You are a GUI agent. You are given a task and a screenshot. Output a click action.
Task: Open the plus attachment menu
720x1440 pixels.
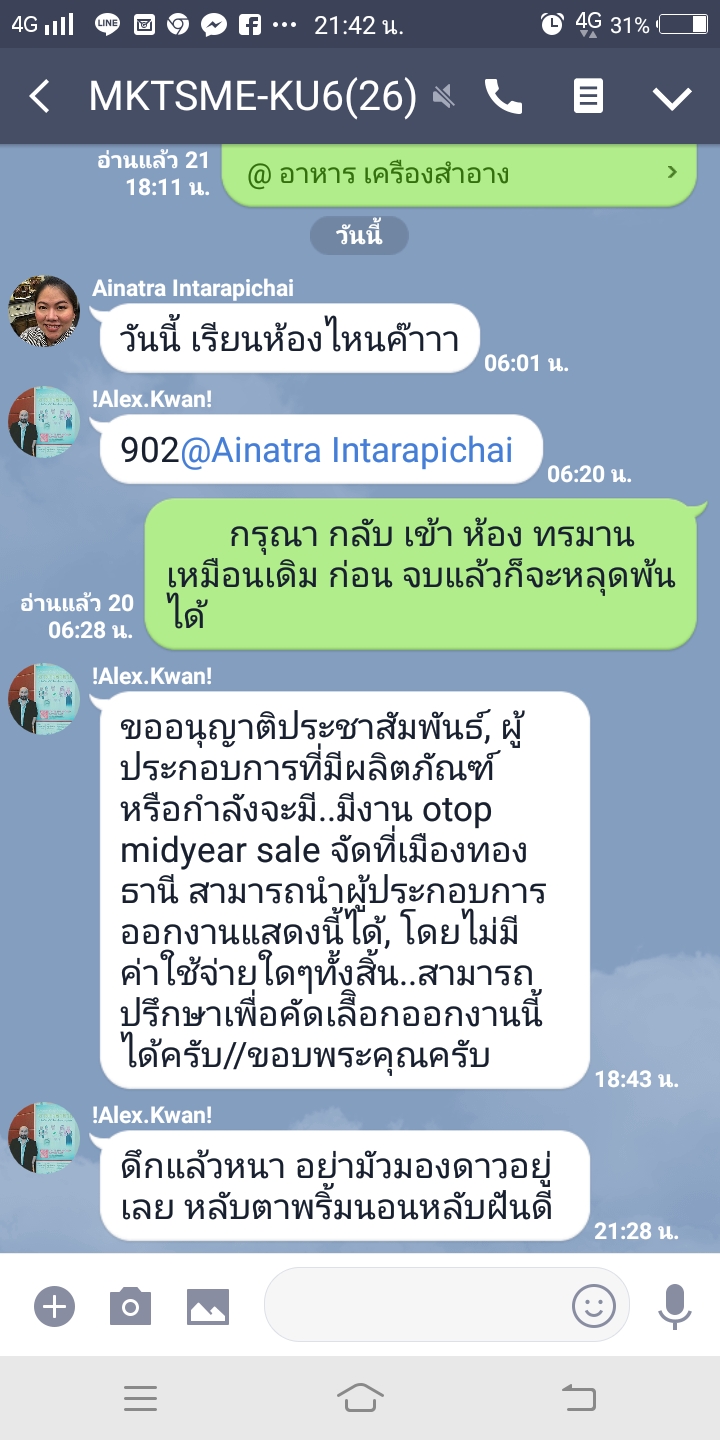[54, 1306]
